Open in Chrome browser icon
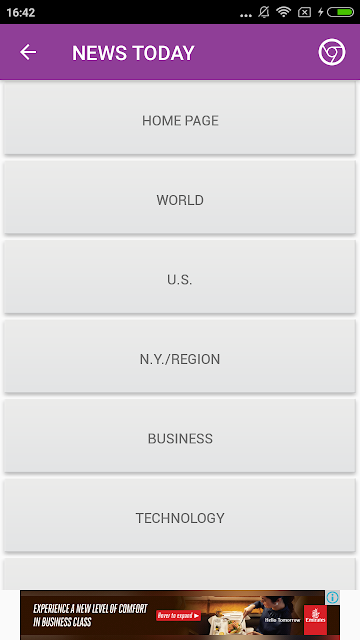Viewport: 360px width, 640px height. [x=332, y=52]
